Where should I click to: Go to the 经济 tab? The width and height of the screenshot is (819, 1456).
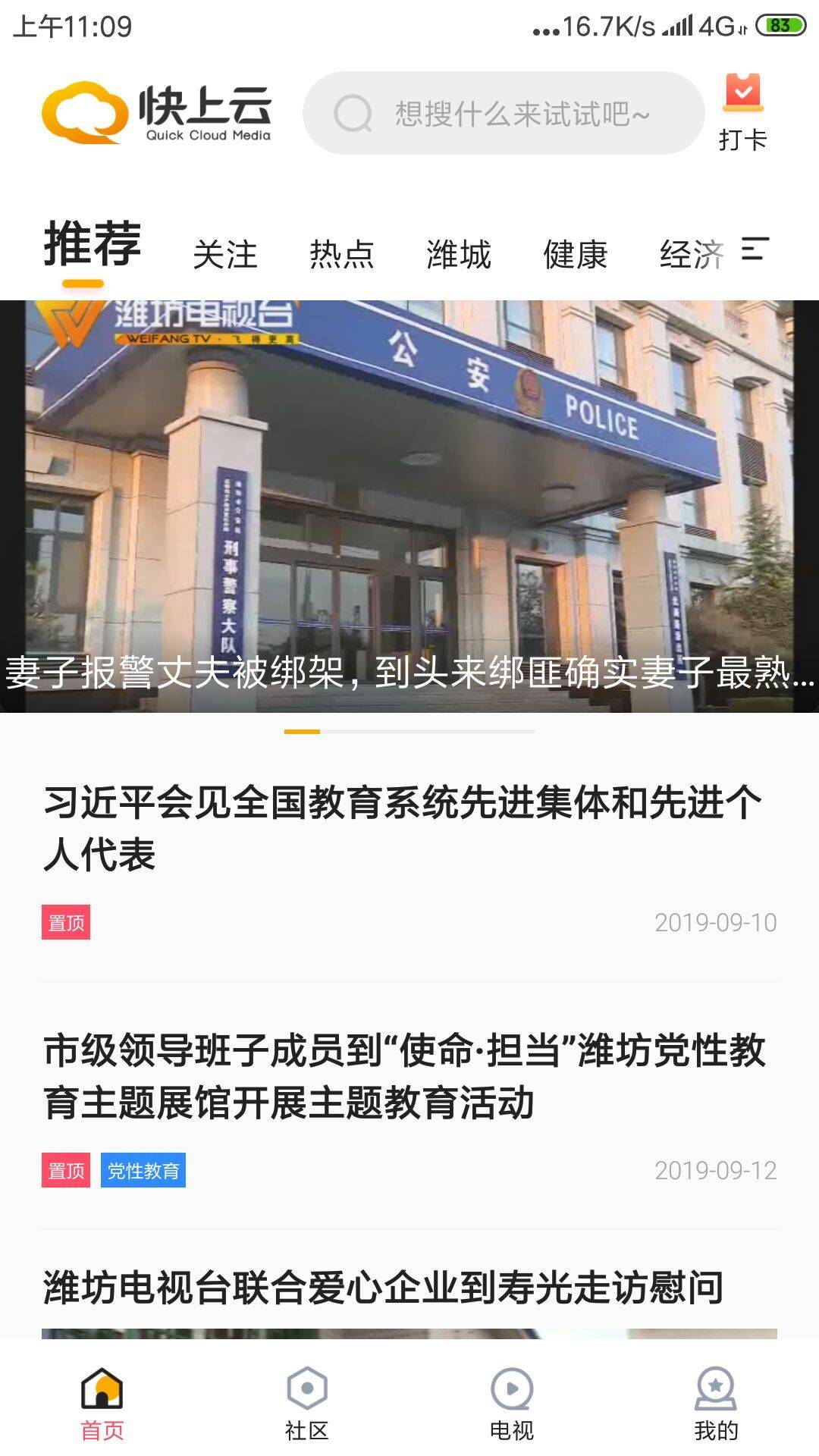690,254
